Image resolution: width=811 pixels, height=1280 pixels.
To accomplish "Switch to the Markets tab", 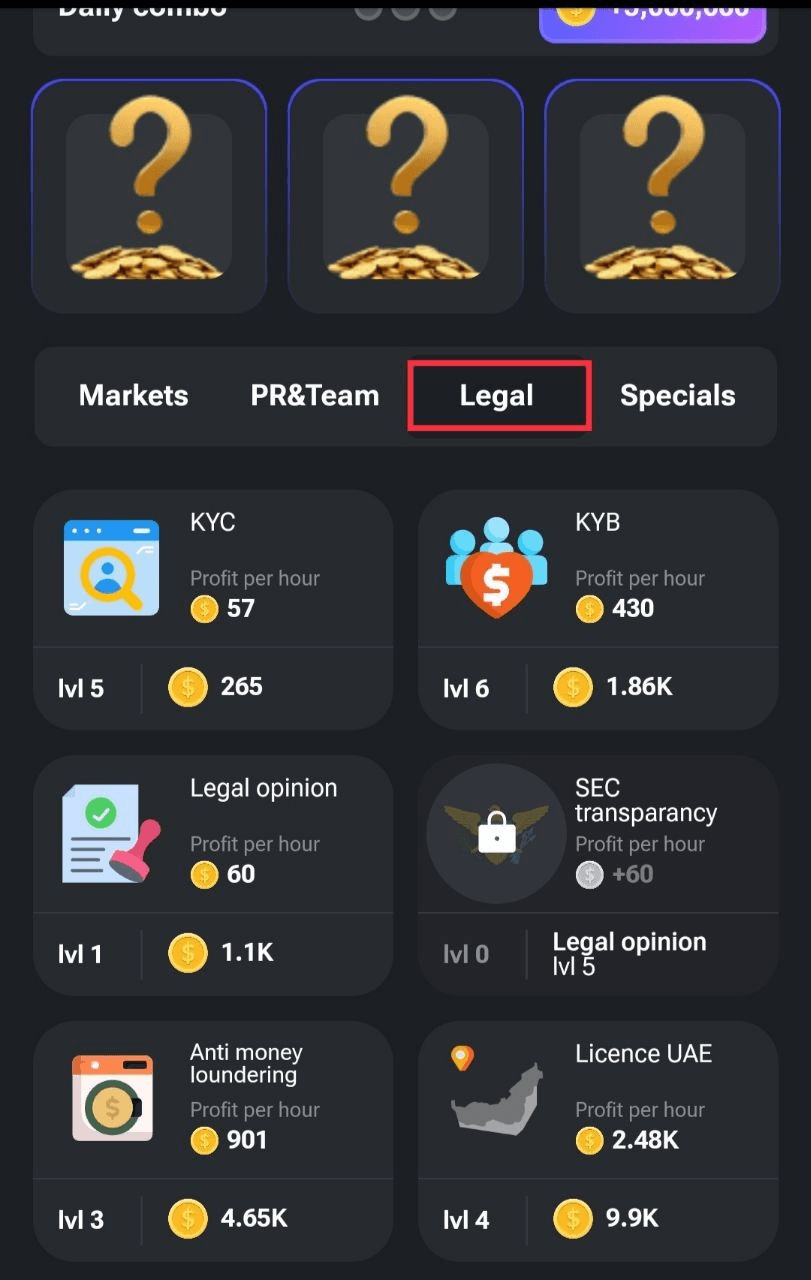I will click(133, 396).
